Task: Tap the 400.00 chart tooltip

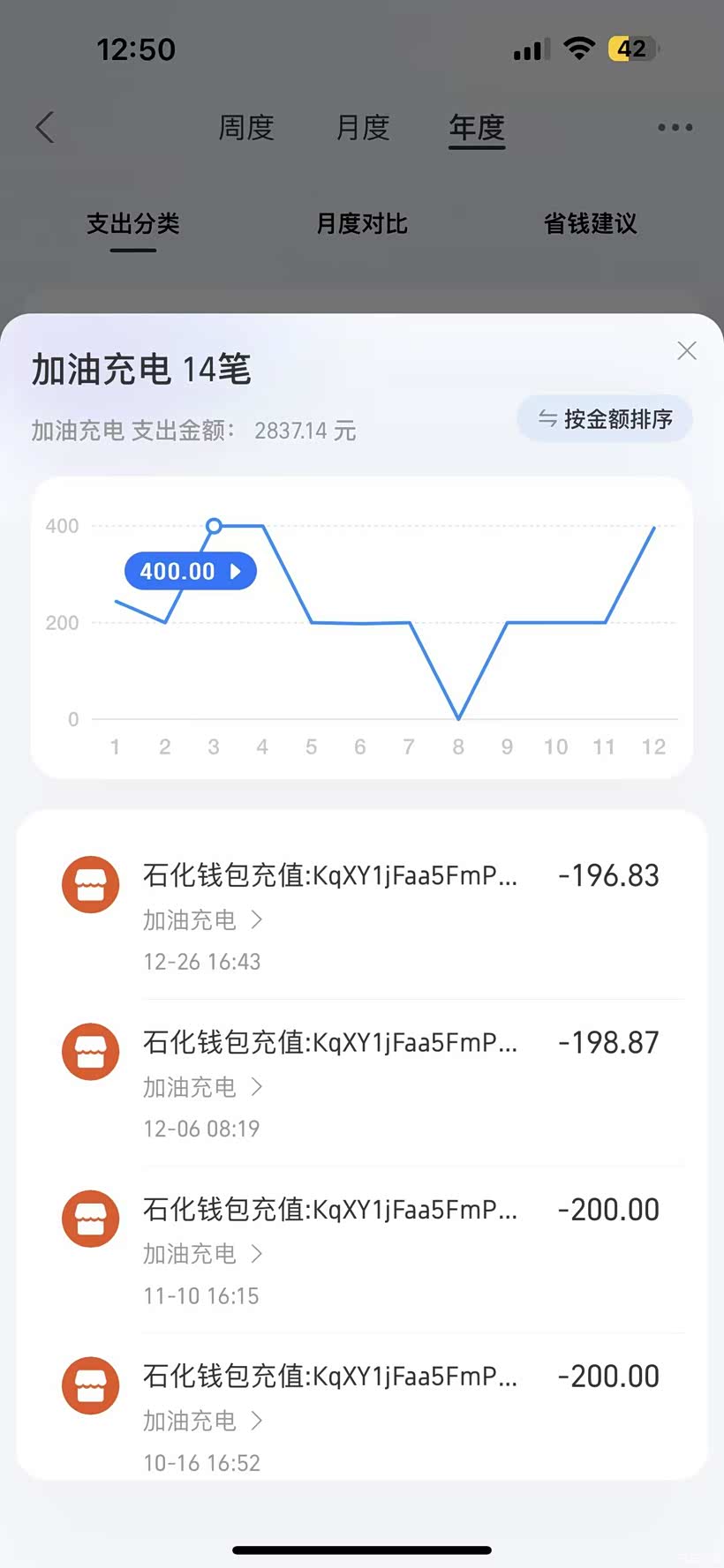Action: pos(190,571)
